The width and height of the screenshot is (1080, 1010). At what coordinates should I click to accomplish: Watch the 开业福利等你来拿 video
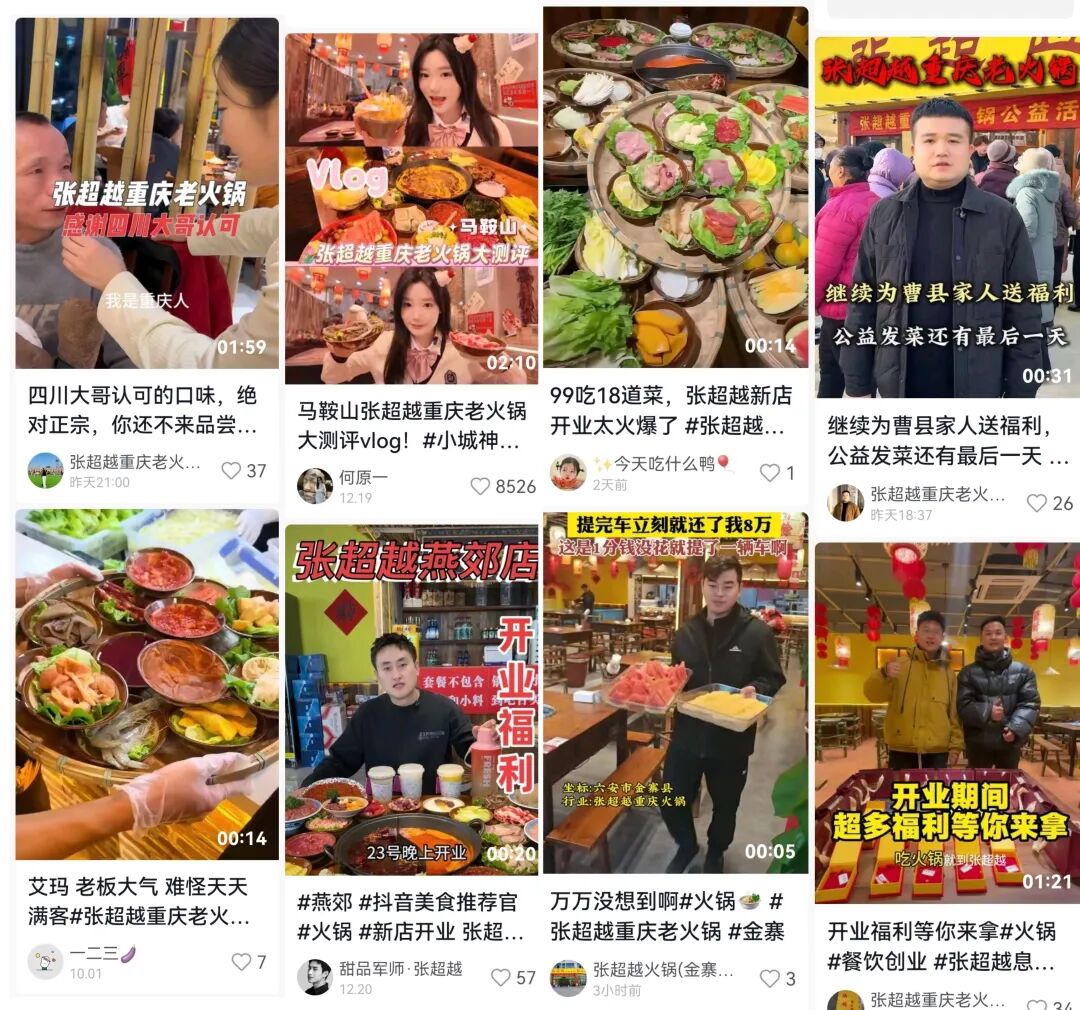click(x=946, y=722)
